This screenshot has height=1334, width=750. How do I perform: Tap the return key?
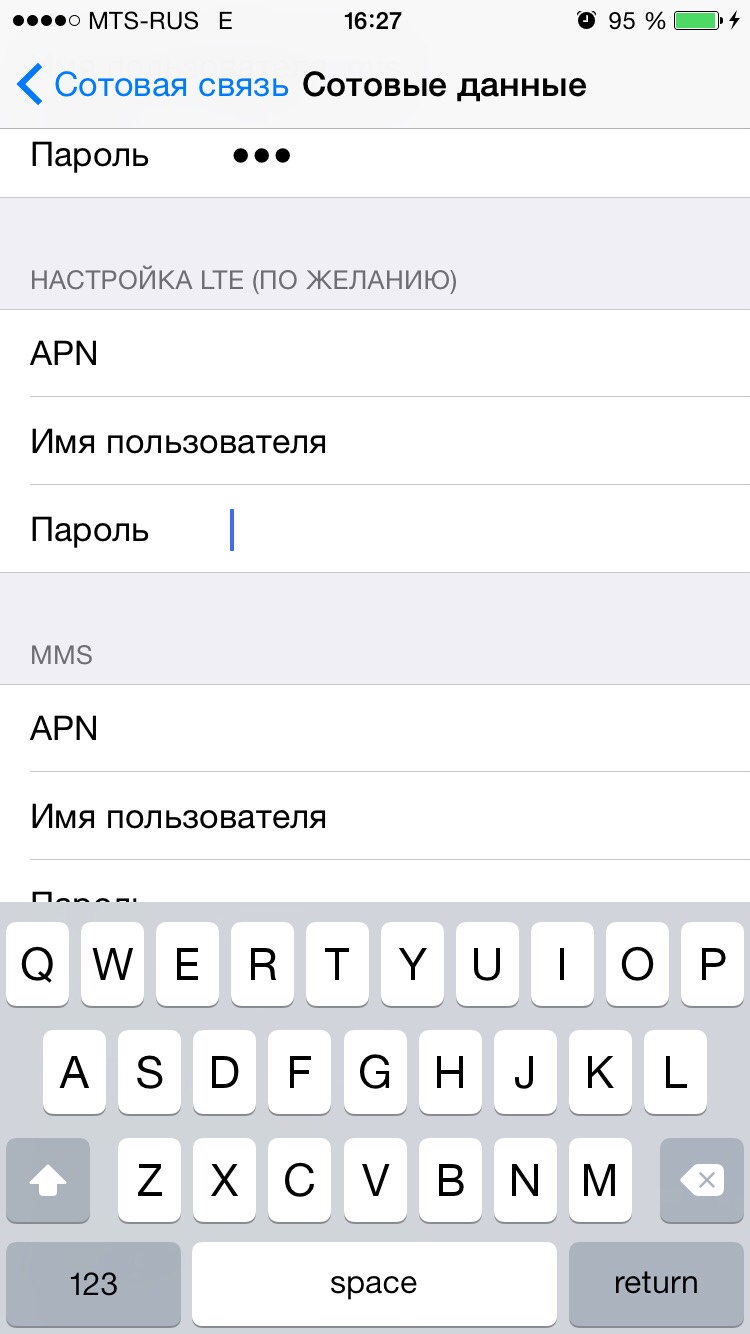coord(655,1283)
